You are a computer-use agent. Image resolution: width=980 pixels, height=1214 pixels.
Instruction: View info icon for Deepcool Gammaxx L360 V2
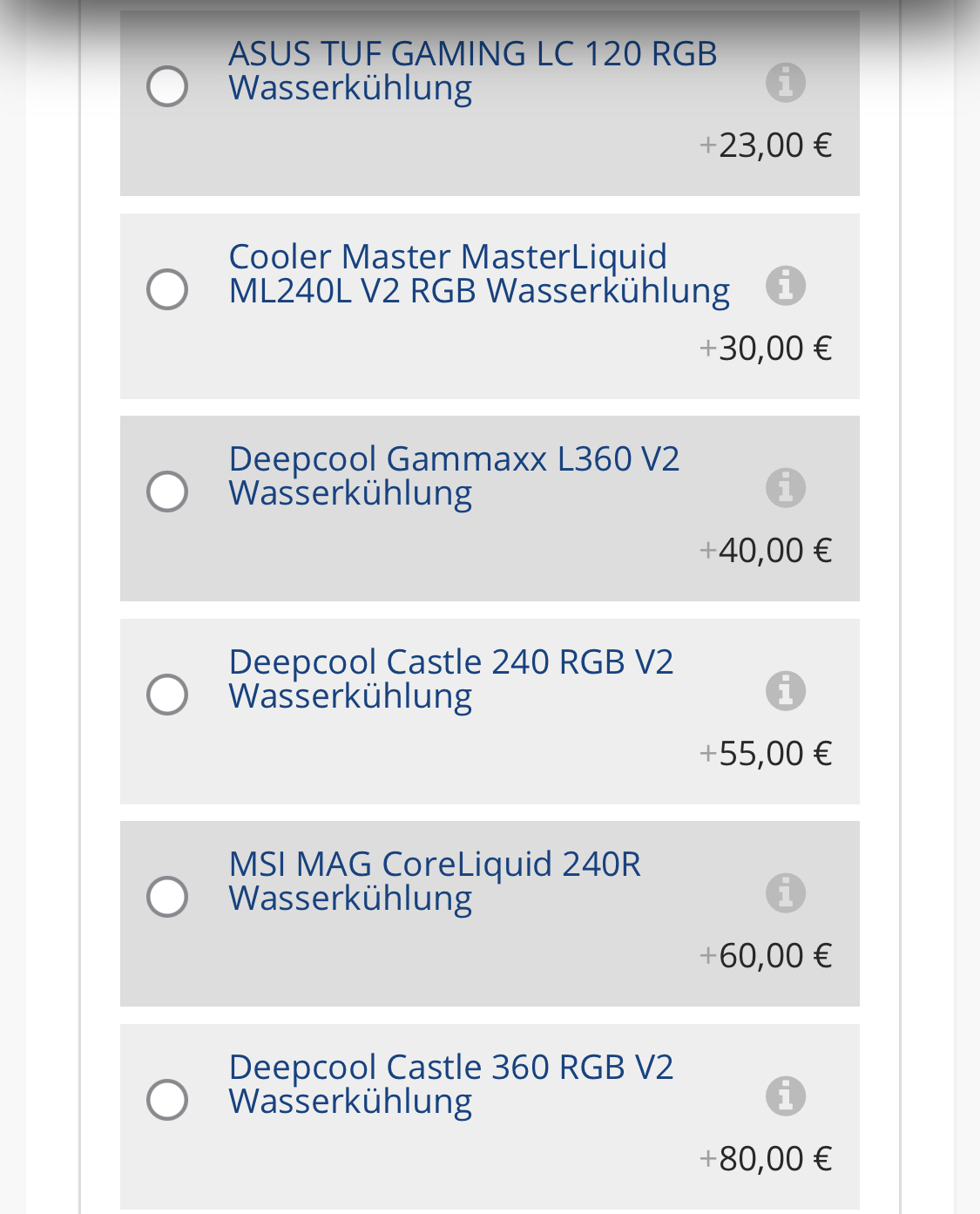point(786,488)
